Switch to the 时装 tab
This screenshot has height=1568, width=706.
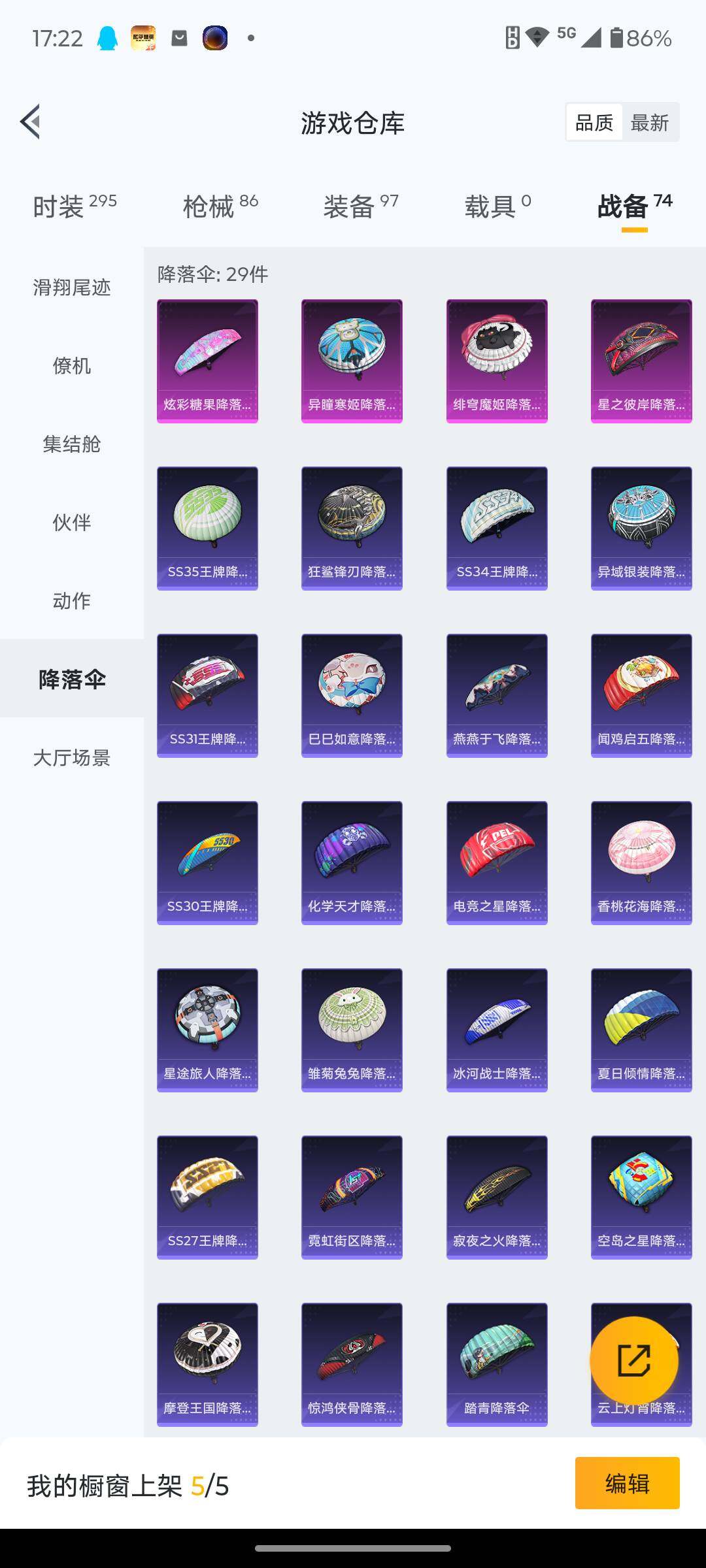(74, 206)
